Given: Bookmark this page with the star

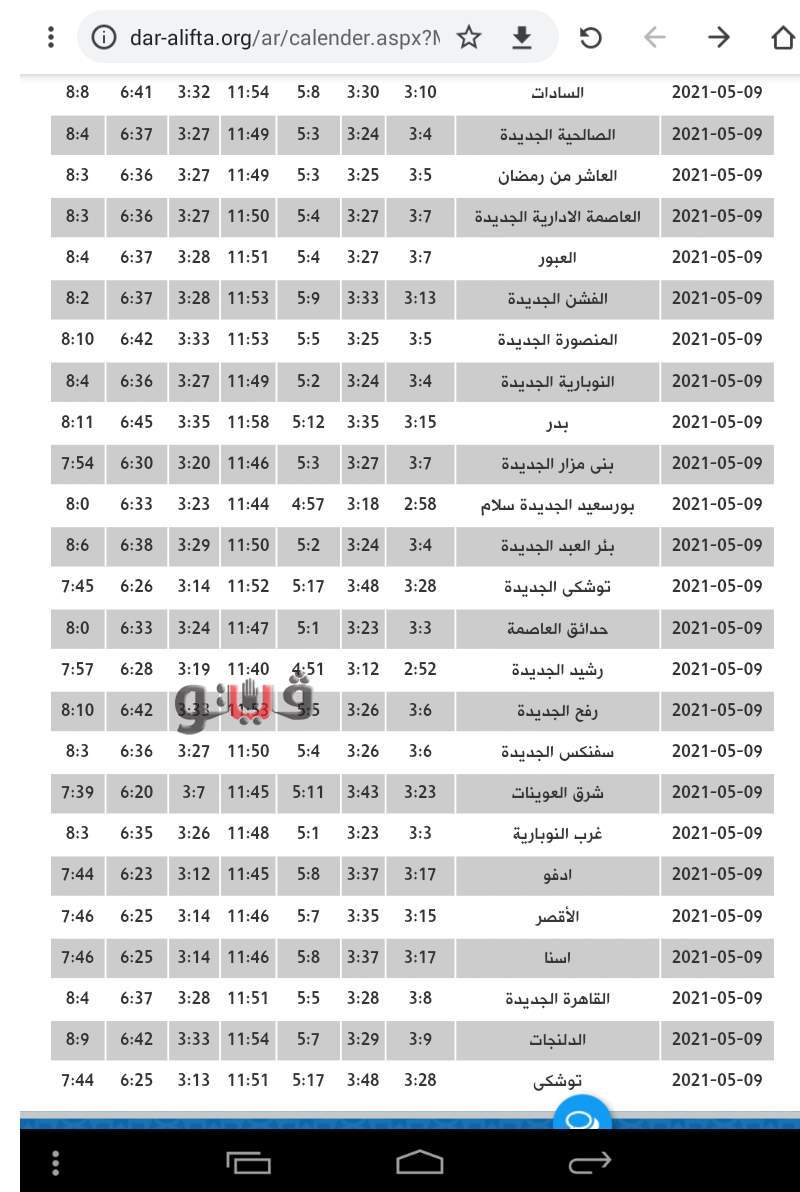Looking at the screenshot, I should pos(469,38).
